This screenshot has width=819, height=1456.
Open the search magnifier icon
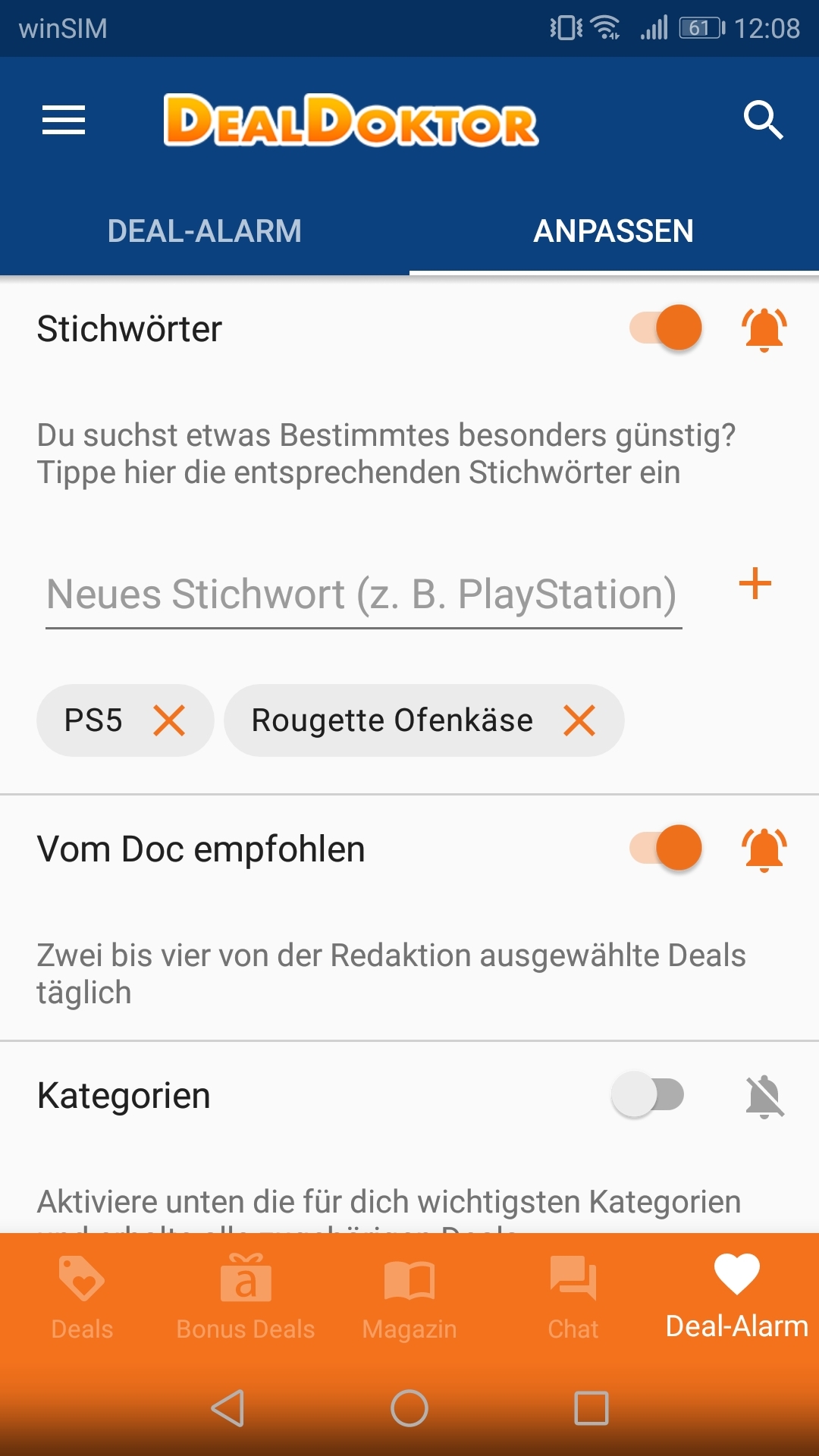[x=763, y=121]
